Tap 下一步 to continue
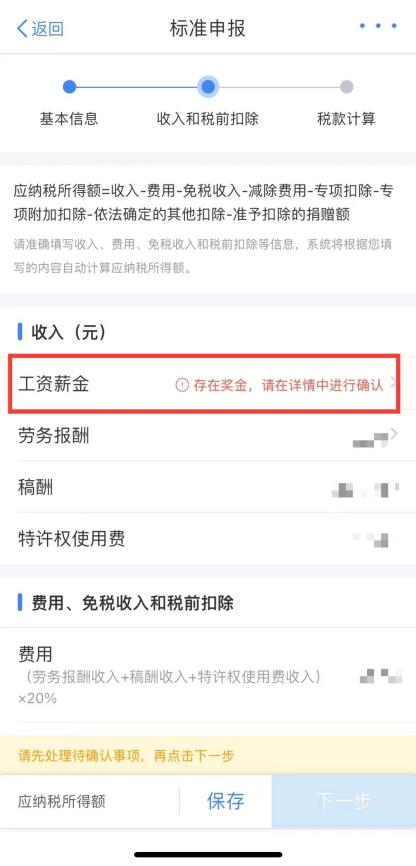The width and height of the screenshot is (416, 866). [x=343, y=801]
